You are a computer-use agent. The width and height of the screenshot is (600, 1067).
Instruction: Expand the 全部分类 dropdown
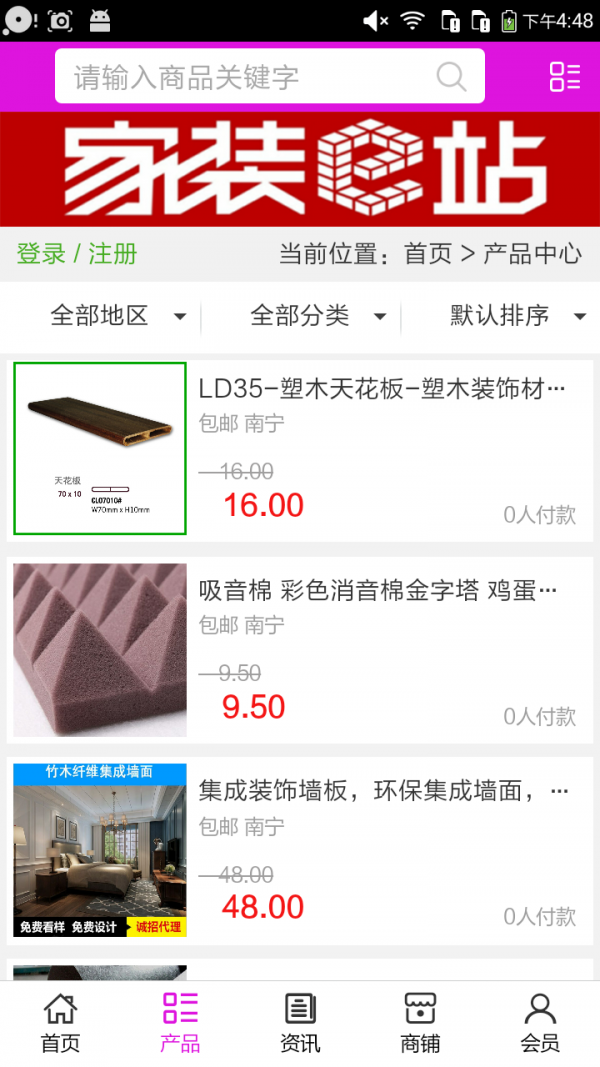[317, 317]
